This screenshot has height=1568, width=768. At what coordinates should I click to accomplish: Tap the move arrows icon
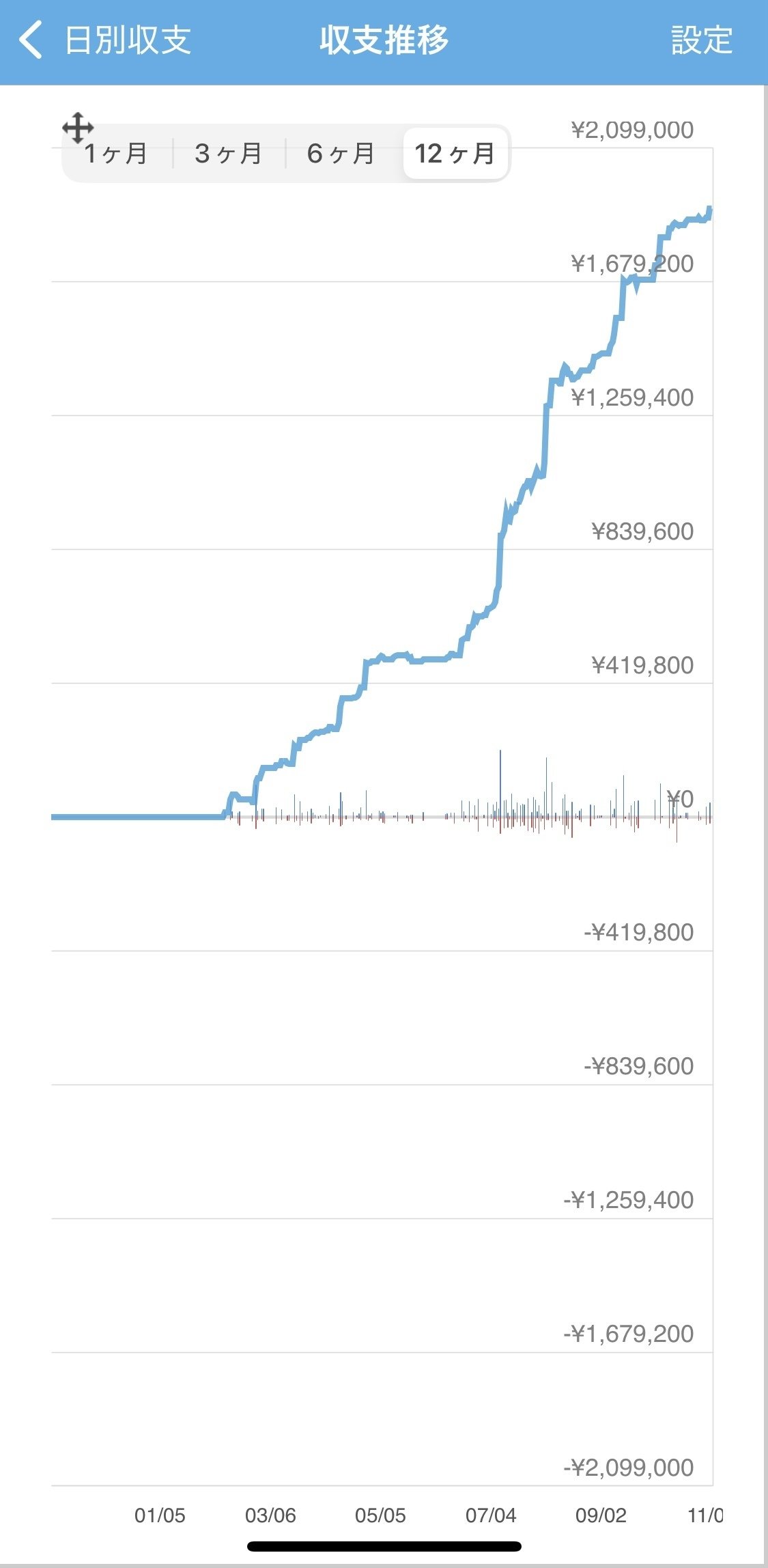click(78, 128)
